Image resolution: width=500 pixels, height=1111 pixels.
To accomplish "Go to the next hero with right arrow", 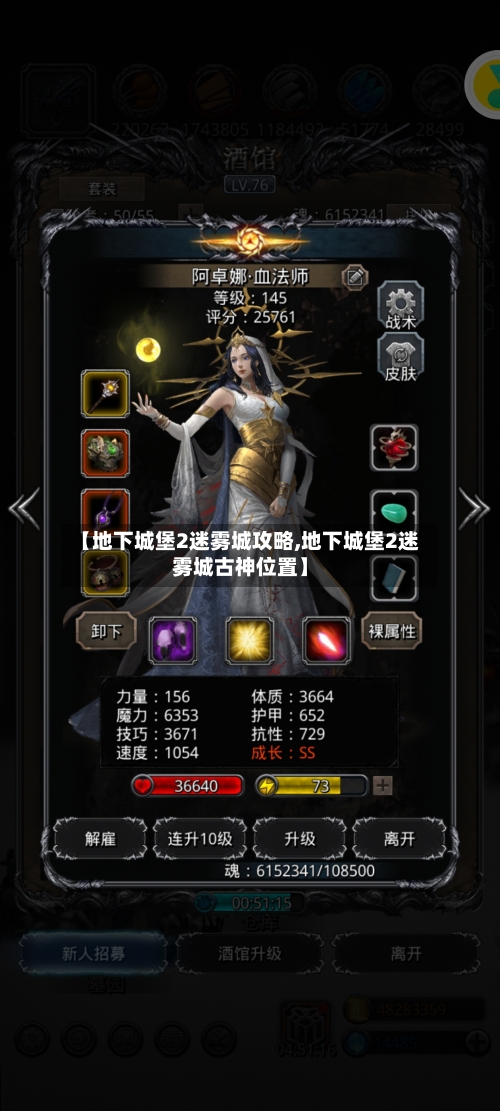I will coord(473,509).
